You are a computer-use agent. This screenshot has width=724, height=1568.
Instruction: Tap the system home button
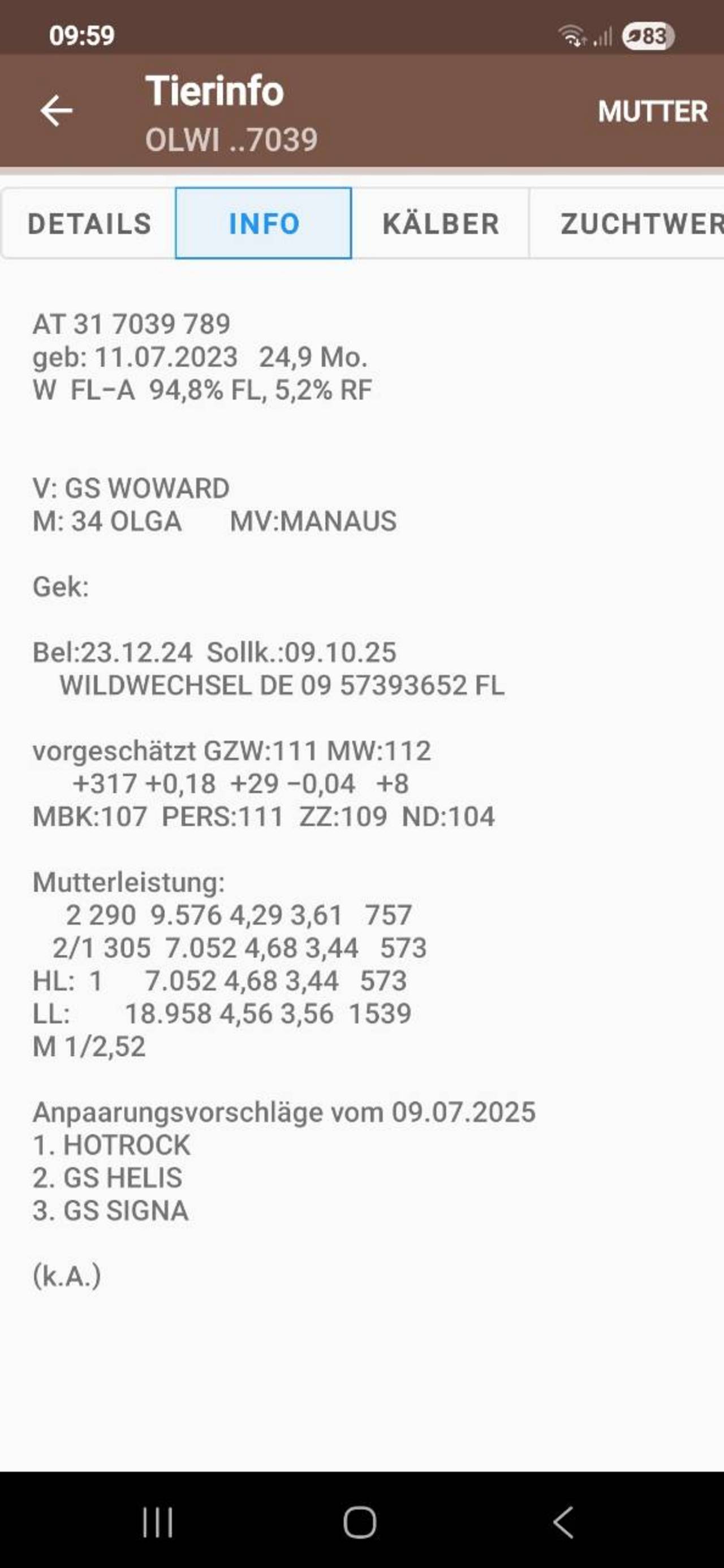(360, 1522)
